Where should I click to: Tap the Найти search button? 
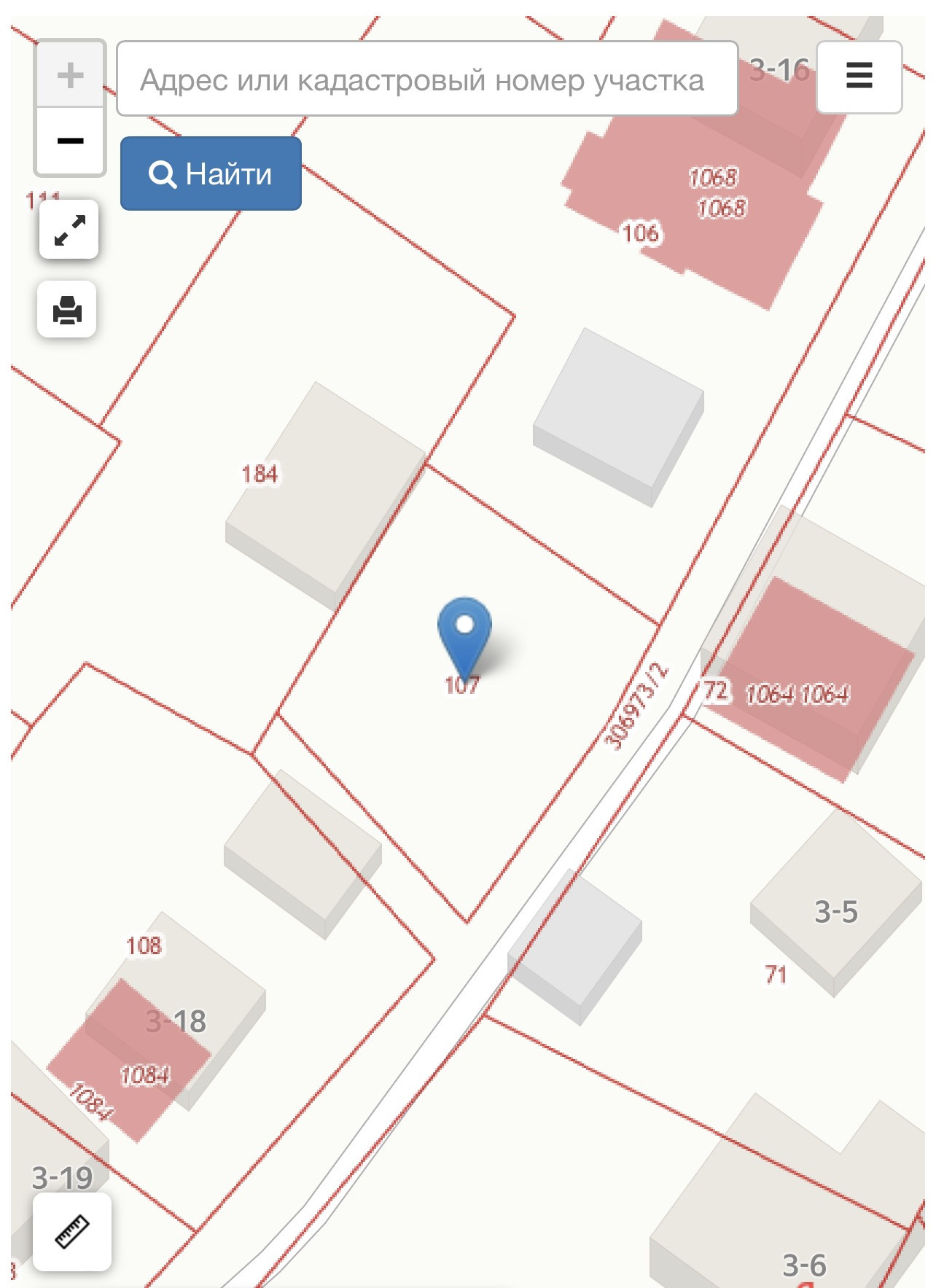coord(211,173)
